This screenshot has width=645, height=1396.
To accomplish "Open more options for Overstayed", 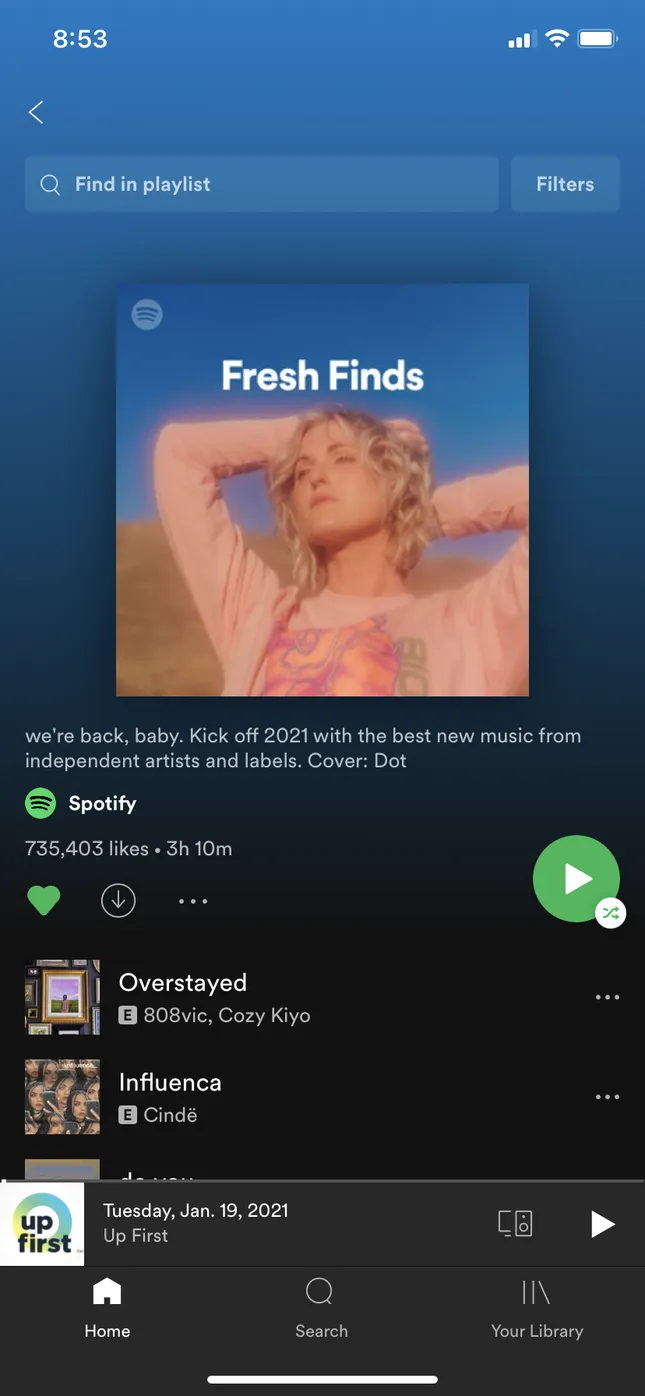I will pyautogui.click(x=607, y=997).
